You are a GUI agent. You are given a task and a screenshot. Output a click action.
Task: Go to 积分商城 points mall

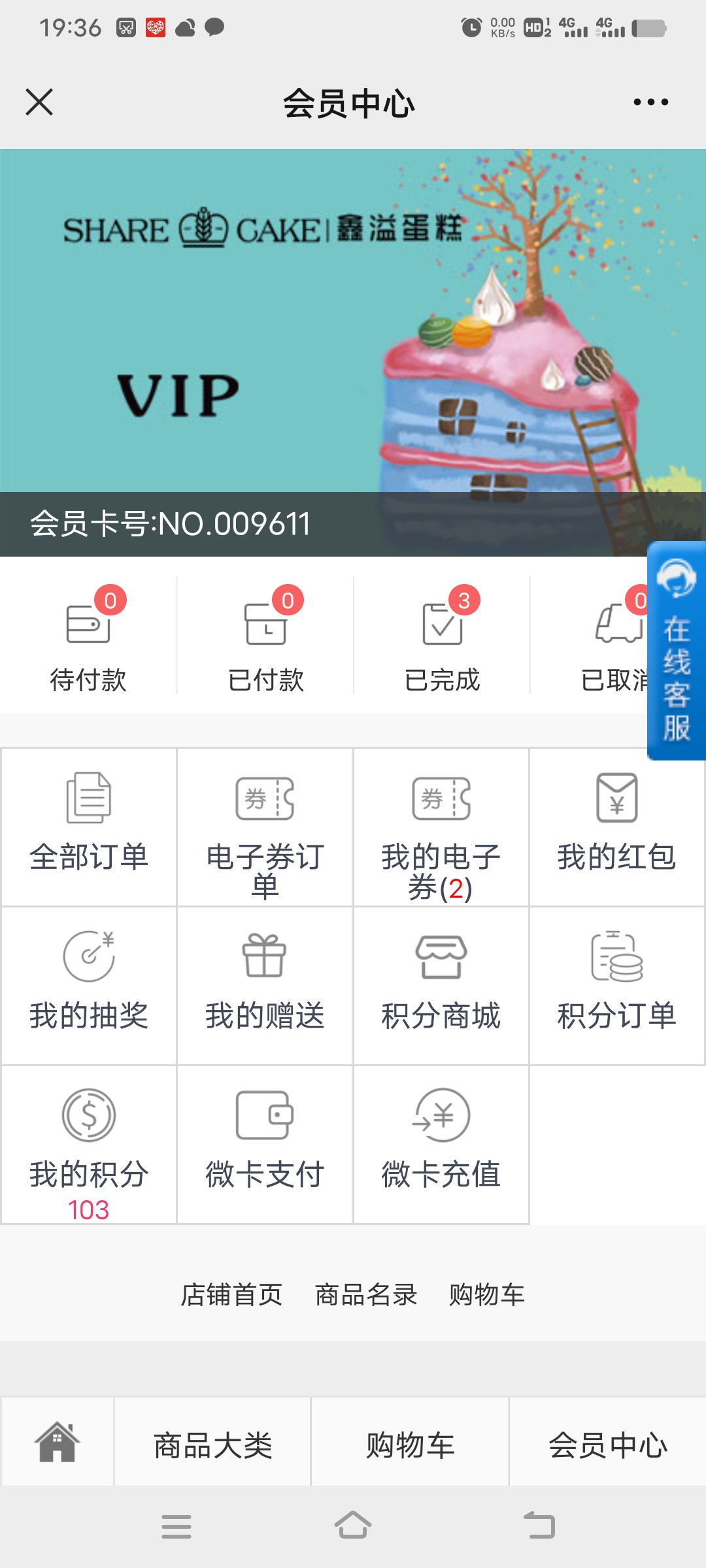click(x=441, y=986)
